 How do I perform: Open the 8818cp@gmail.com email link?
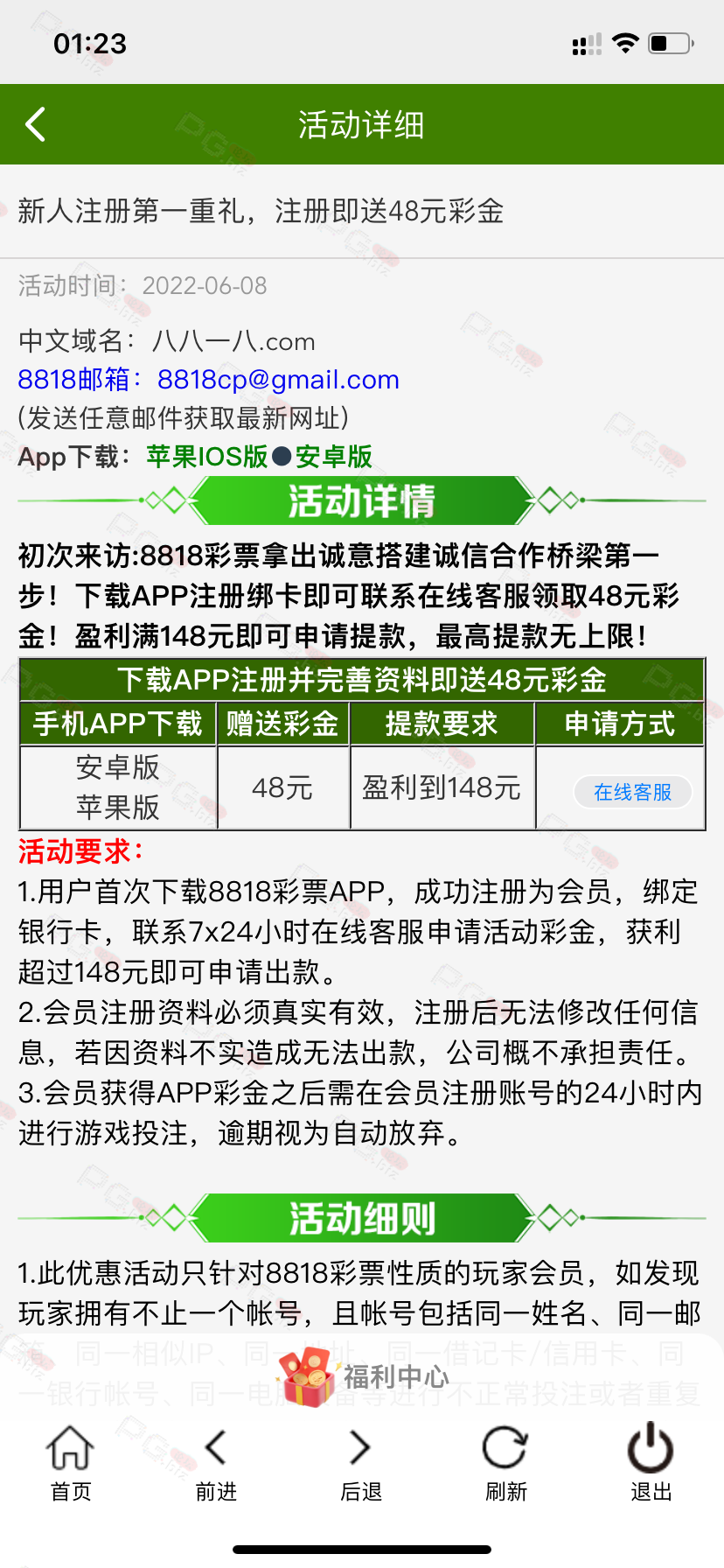click(278, 379)
